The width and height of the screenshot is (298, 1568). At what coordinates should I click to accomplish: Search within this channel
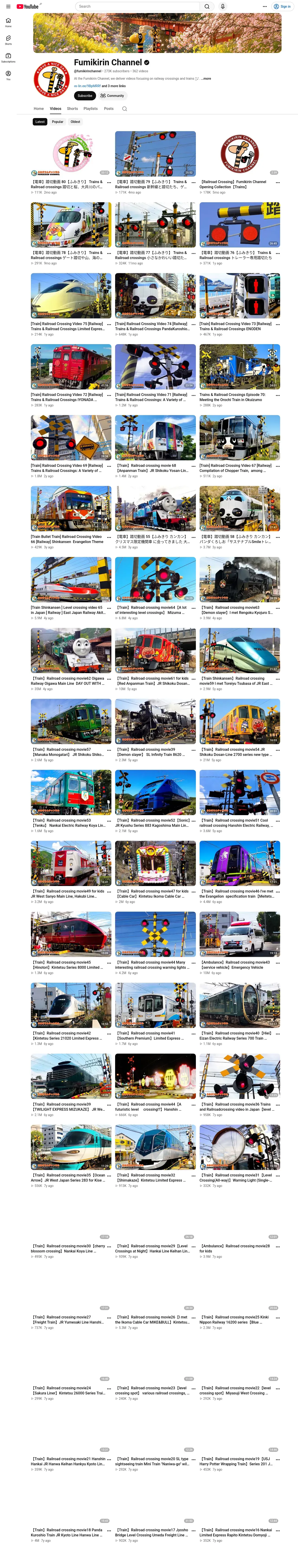[125, 109]
